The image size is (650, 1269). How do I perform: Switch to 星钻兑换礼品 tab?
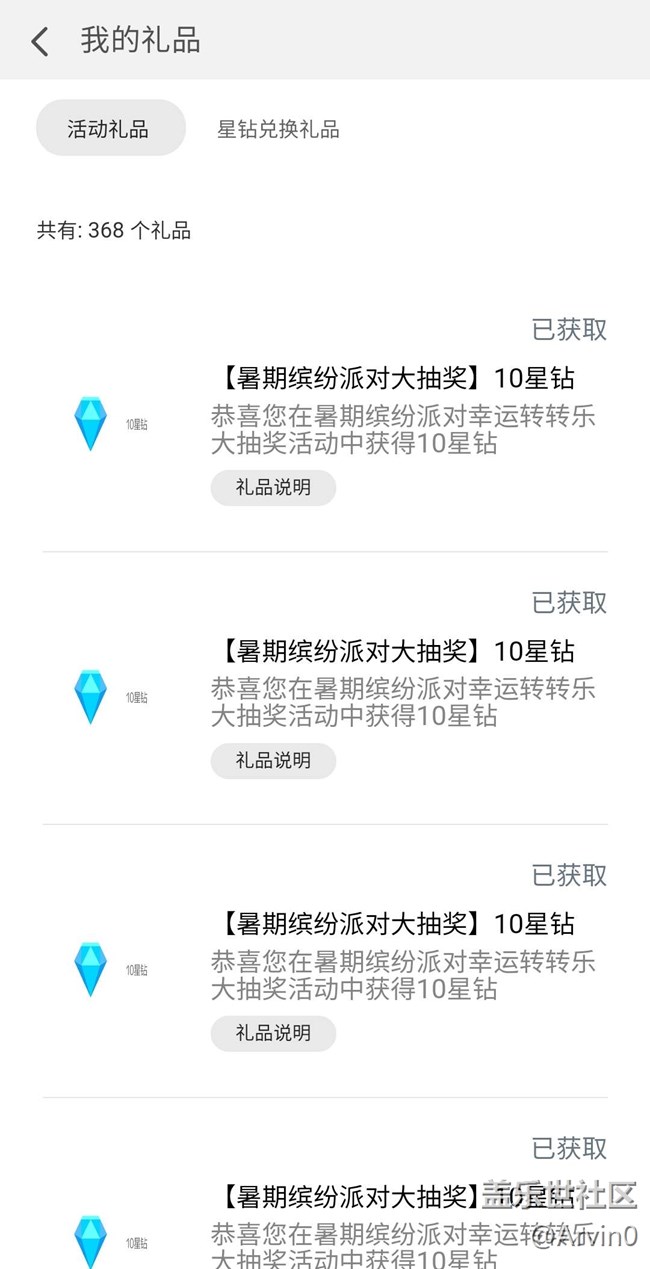(x=278, y=129)
